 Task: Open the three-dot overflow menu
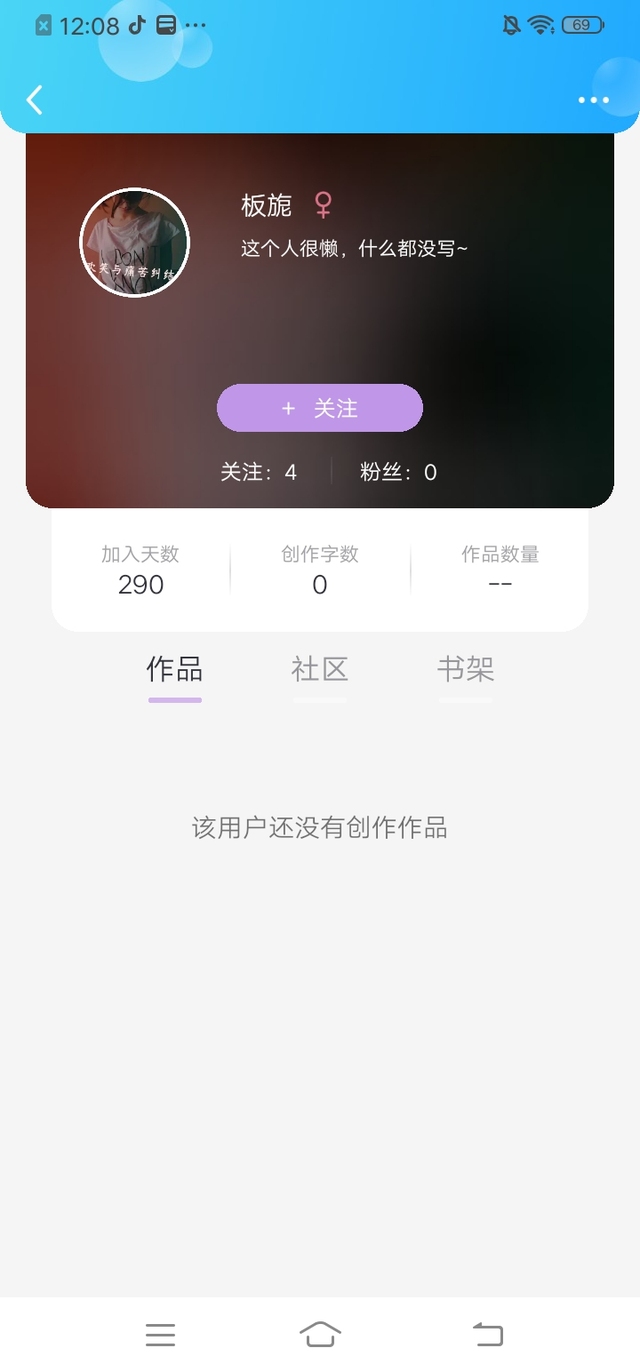[593, 100]
